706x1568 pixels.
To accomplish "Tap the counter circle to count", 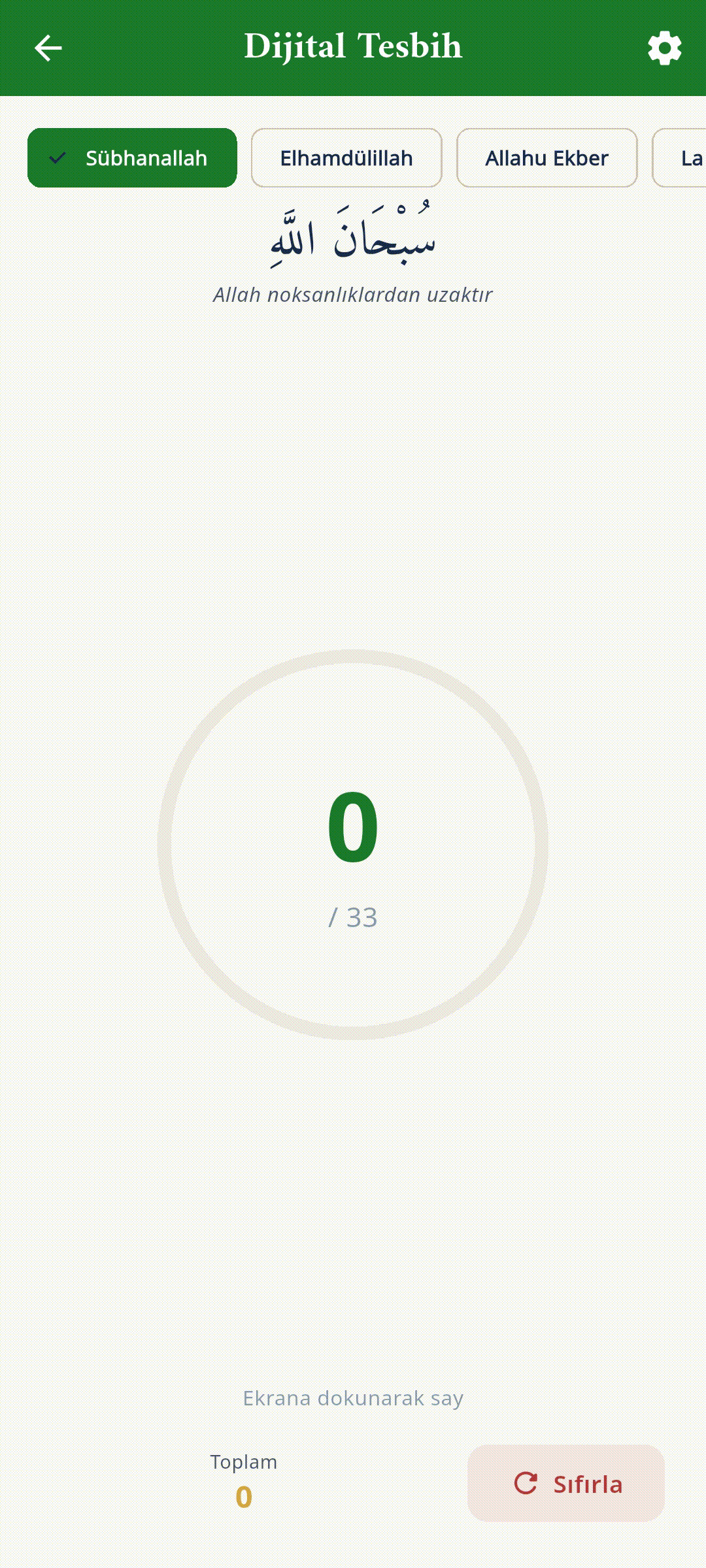I will [x=353, y=844].
